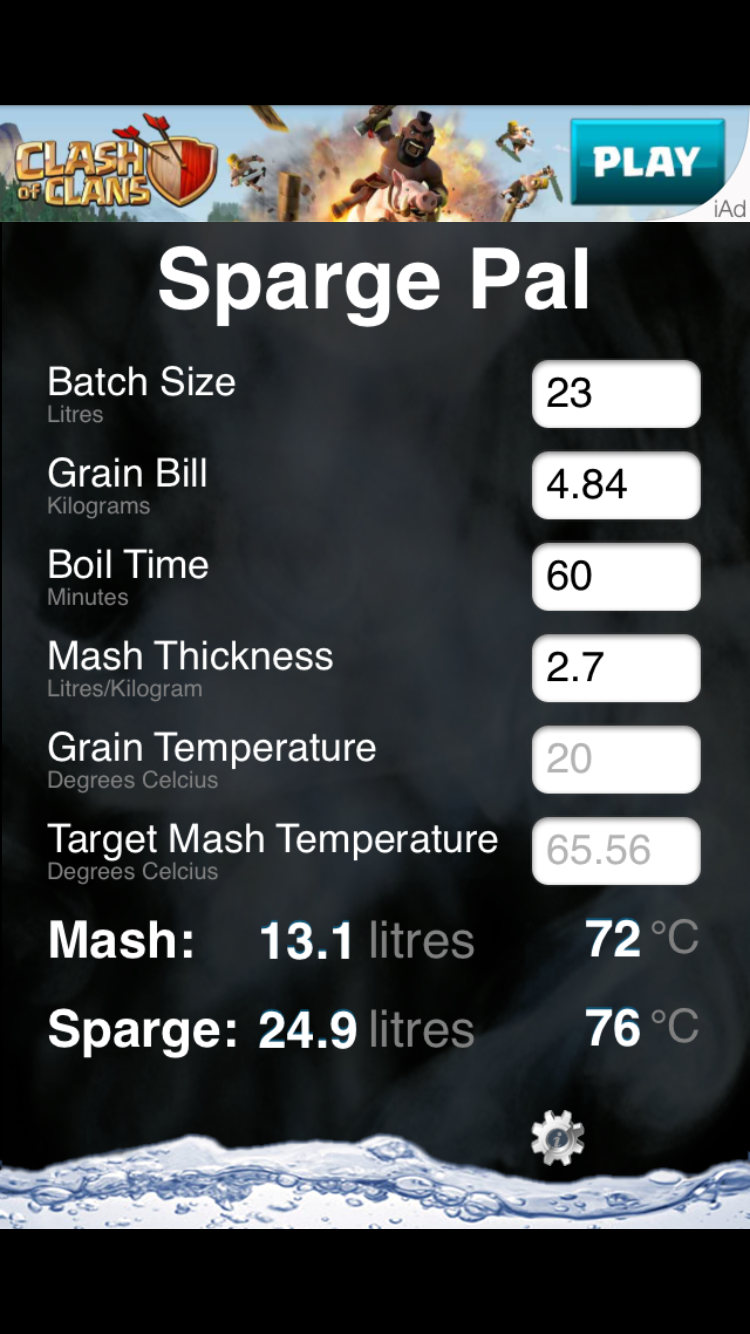Screen dimensions: 750x1334
Task: Tap the Mash Thickness field
Action: click(615, 667)
